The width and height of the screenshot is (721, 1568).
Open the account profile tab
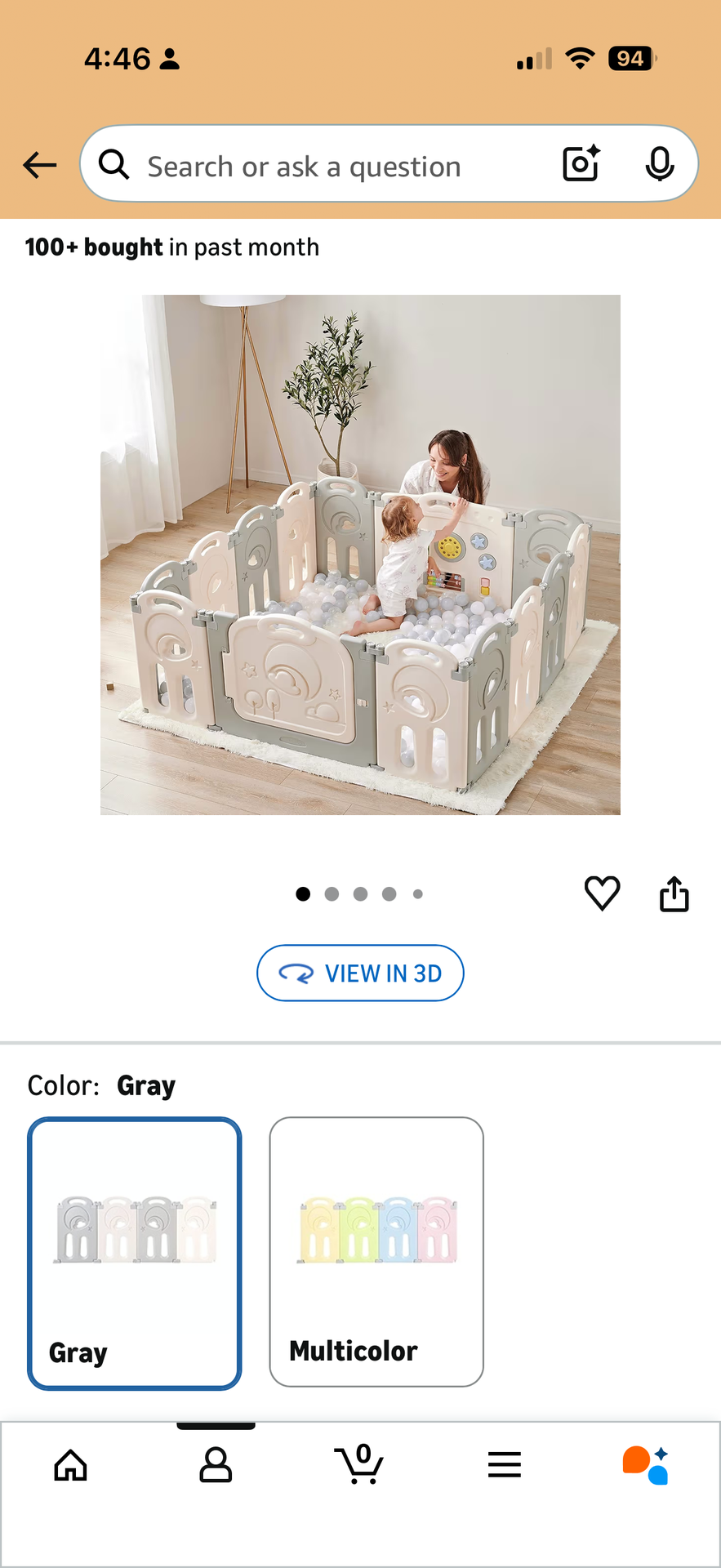(216, 1465)
